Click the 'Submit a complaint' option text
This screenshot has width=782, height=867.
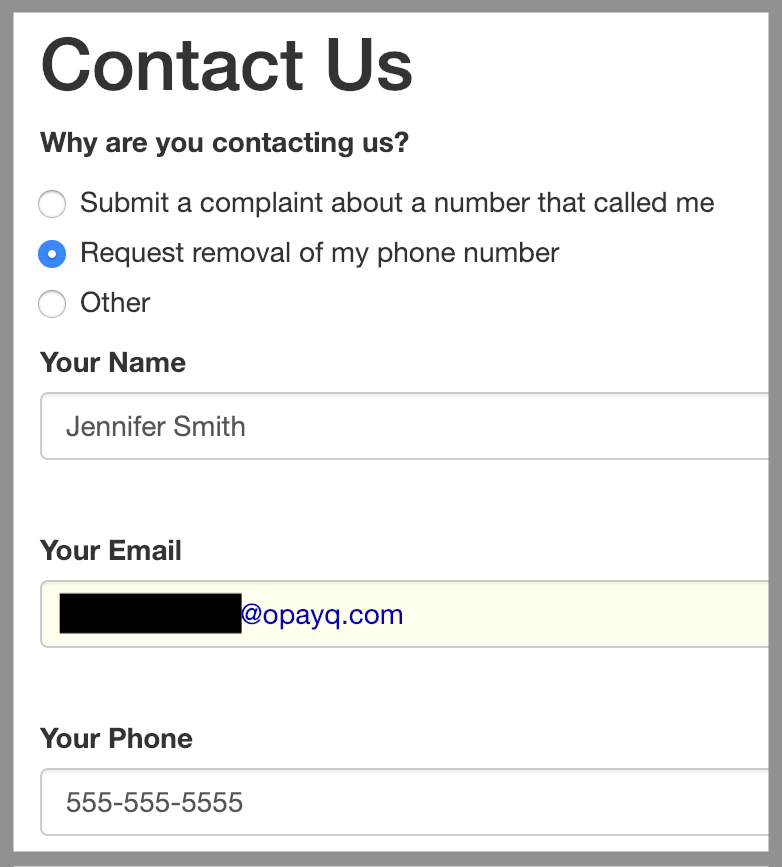pyautogui.click(x=398, y=203)
